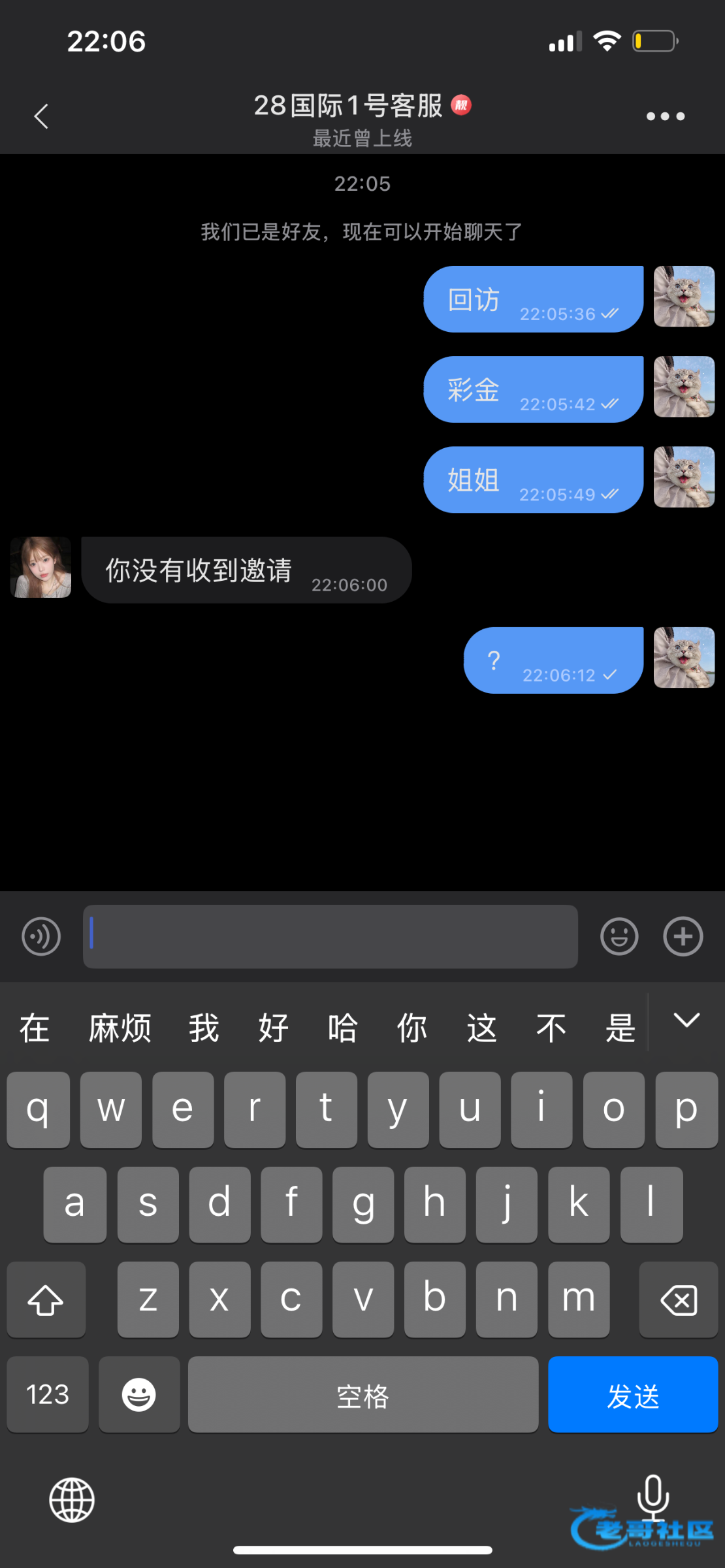The image size is (725, 1568).
Task: Tap the 空格 space key
Action: (363, 1394)
